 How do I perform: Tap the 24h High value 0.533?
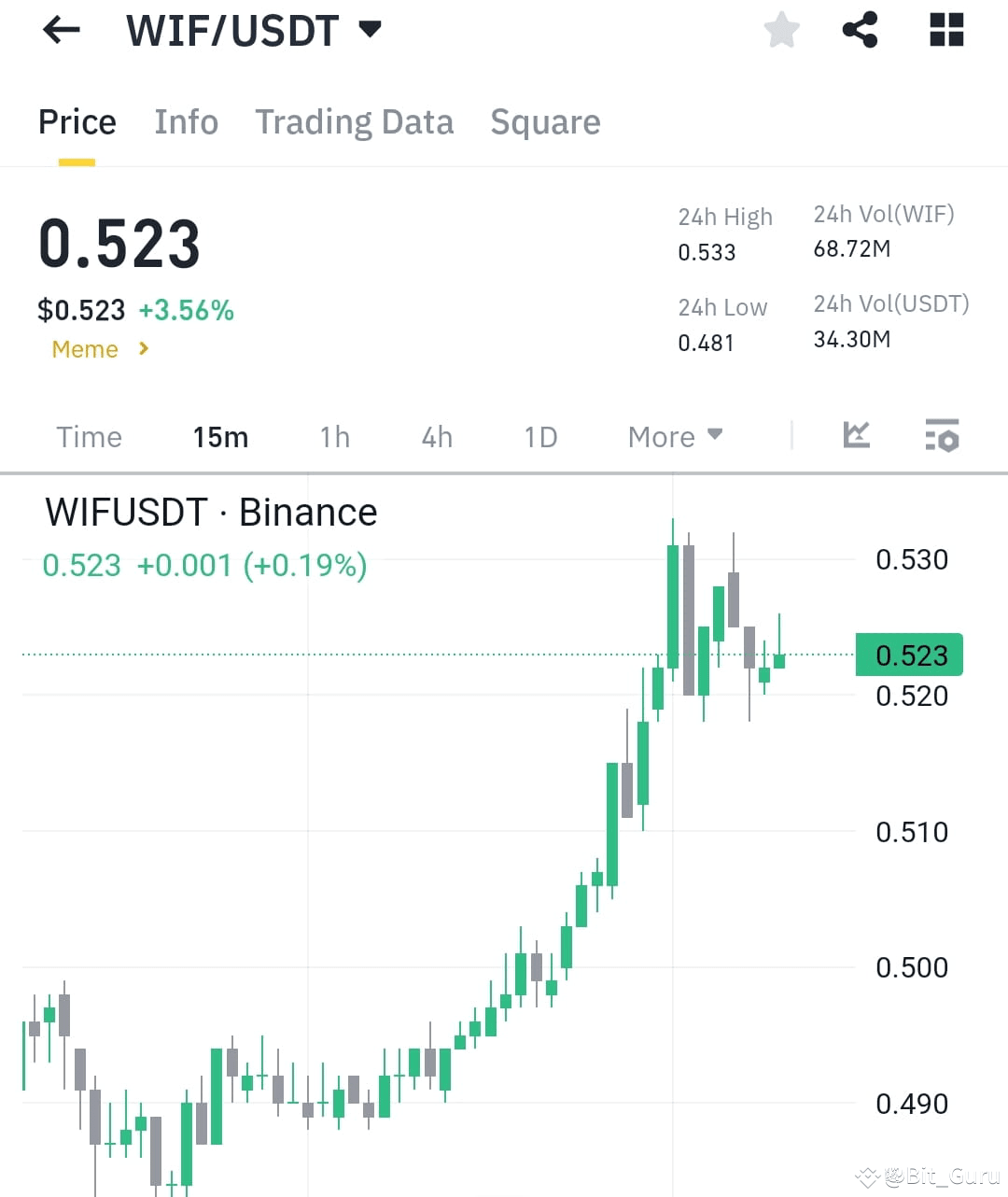[x=706, y=251]
